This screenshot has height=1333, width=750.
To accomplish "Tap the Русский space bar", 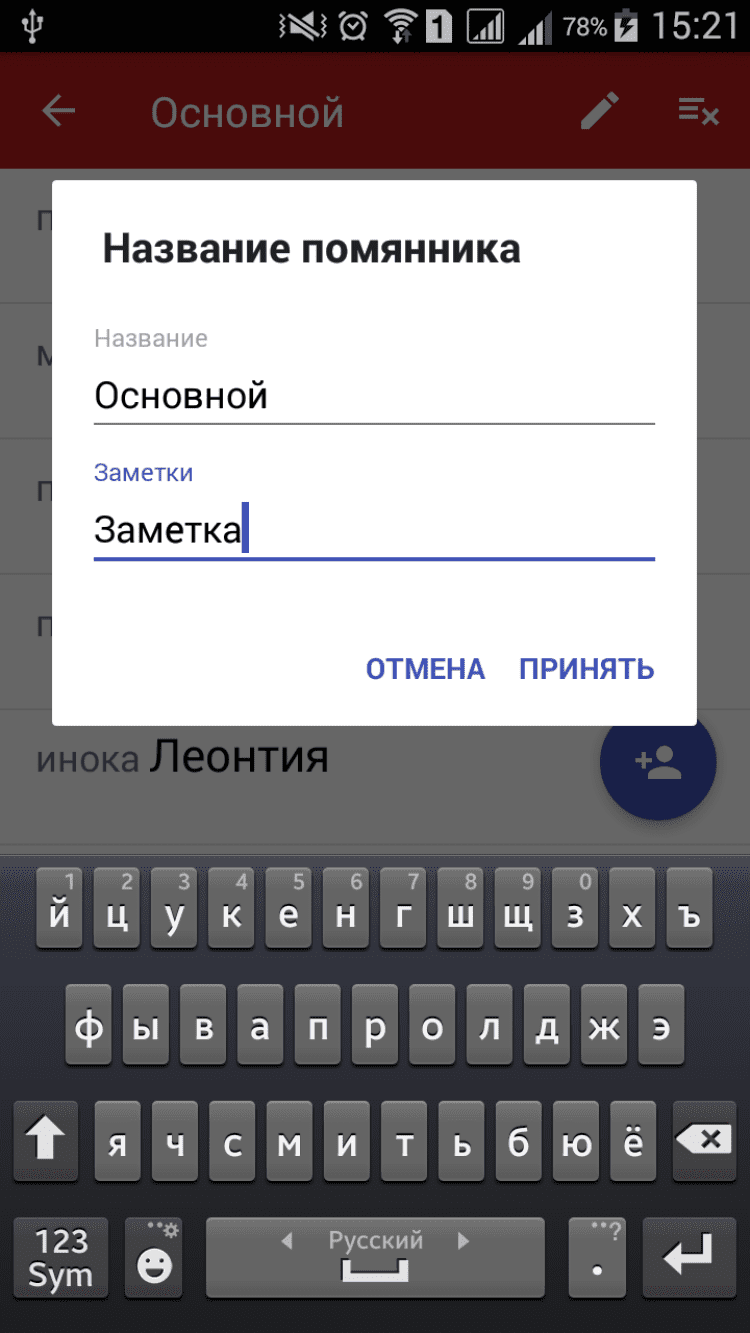I will (375, 1258).
